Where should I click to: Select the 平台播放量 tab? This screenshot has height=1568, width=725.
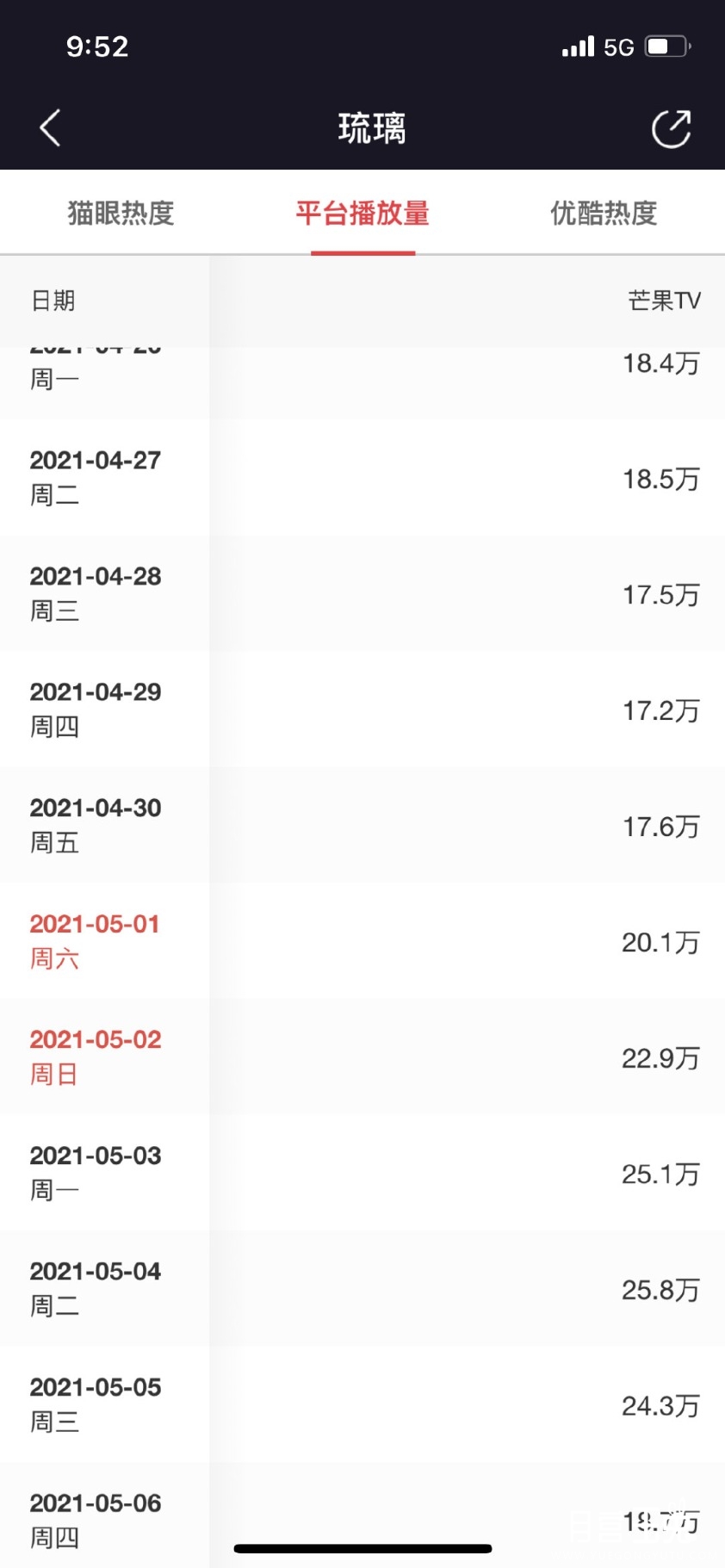tap(362, 213)
